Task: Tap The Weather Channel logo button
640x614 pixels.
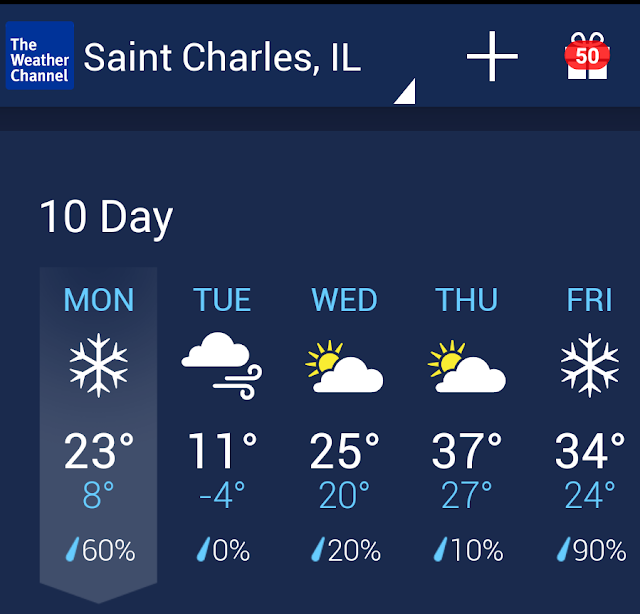Action: 40,56
